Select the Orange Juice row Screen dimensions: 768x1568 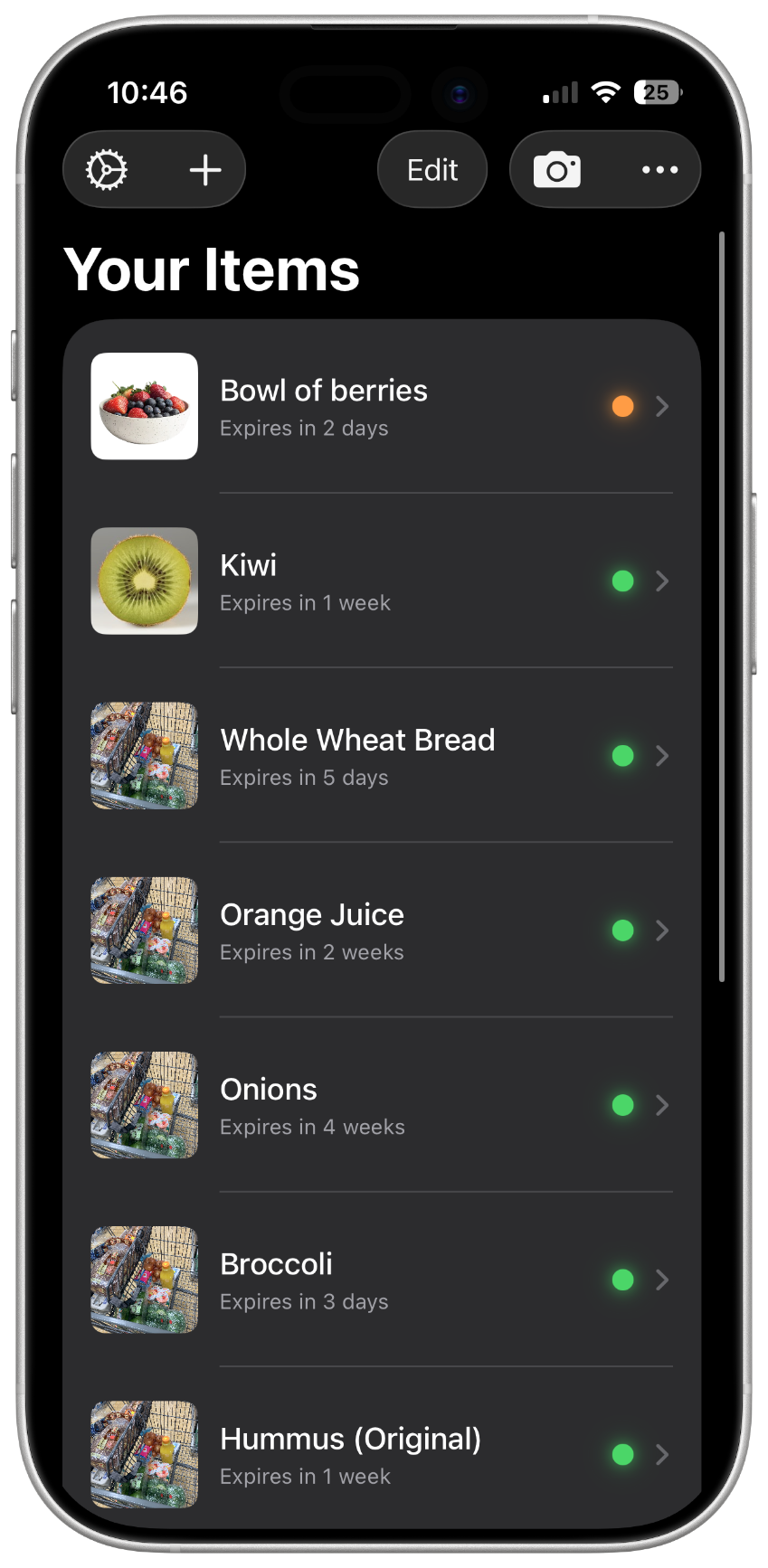pos(380,930)
